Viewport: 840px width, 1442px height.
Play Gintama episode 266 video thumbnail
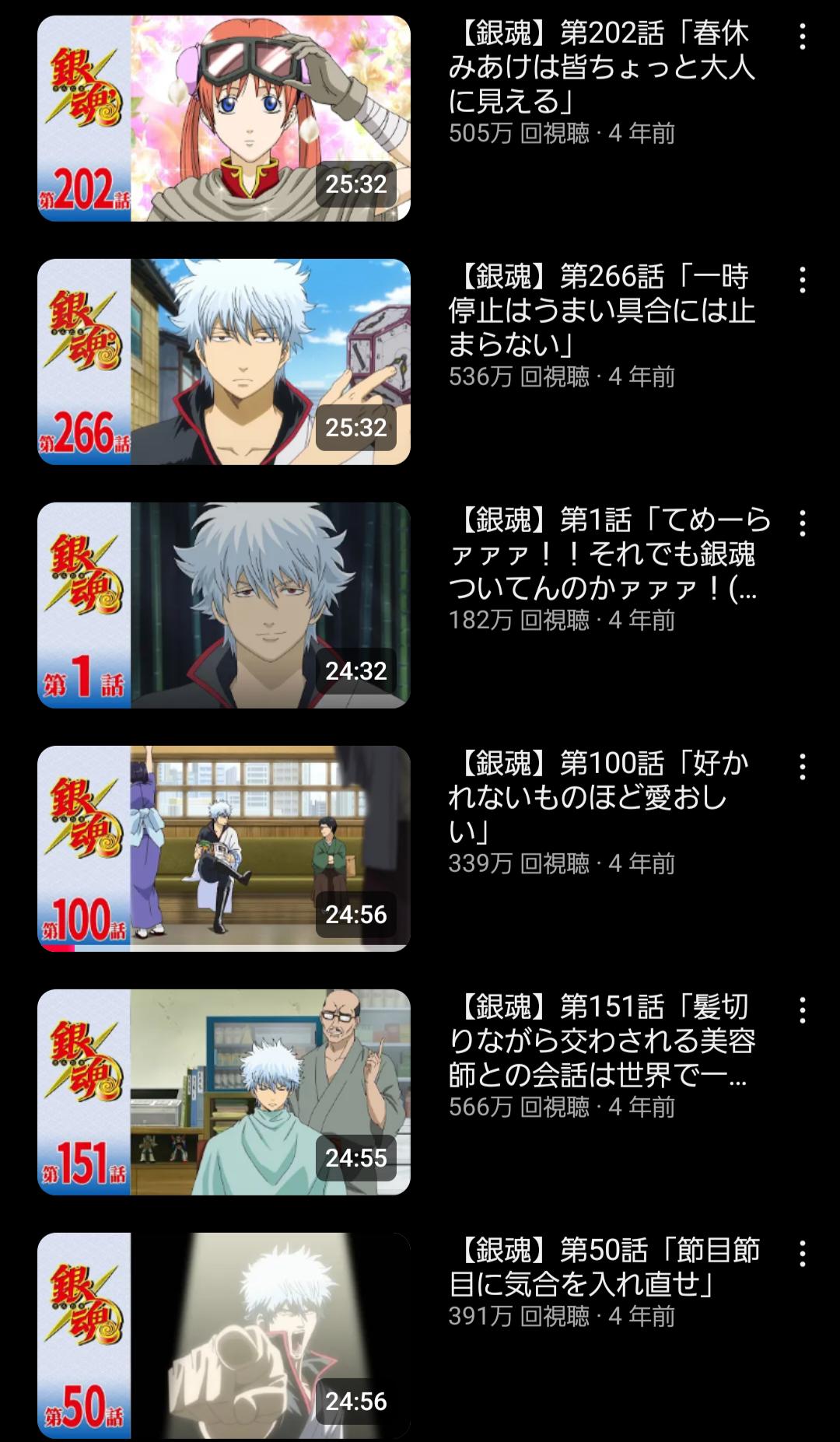(224, 362)
